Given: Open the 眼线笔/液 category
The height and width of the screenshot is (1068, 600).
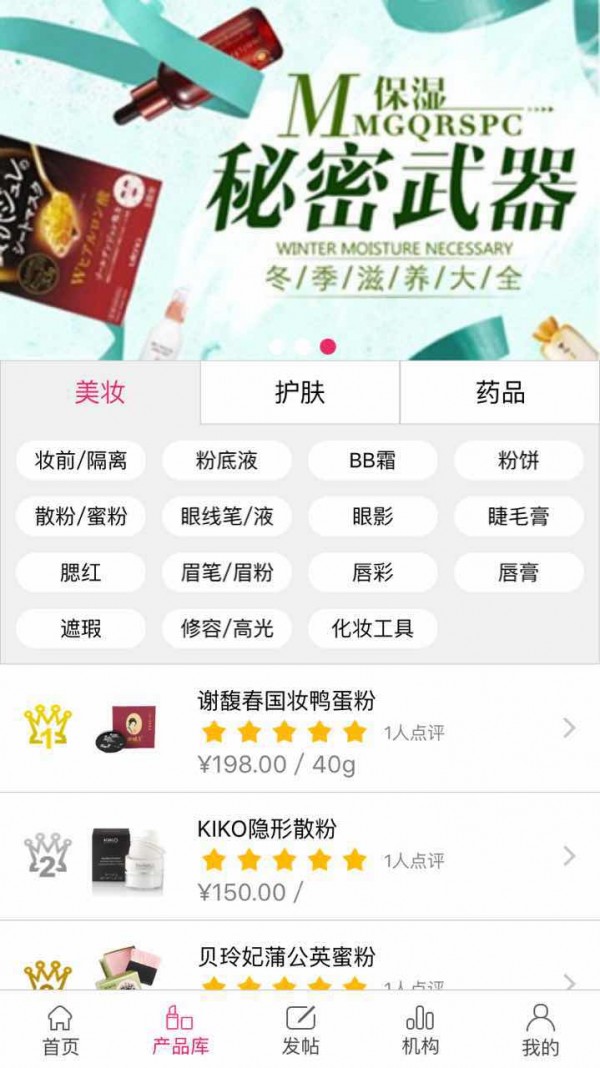Looking at the screenshot, I should 227,517.
